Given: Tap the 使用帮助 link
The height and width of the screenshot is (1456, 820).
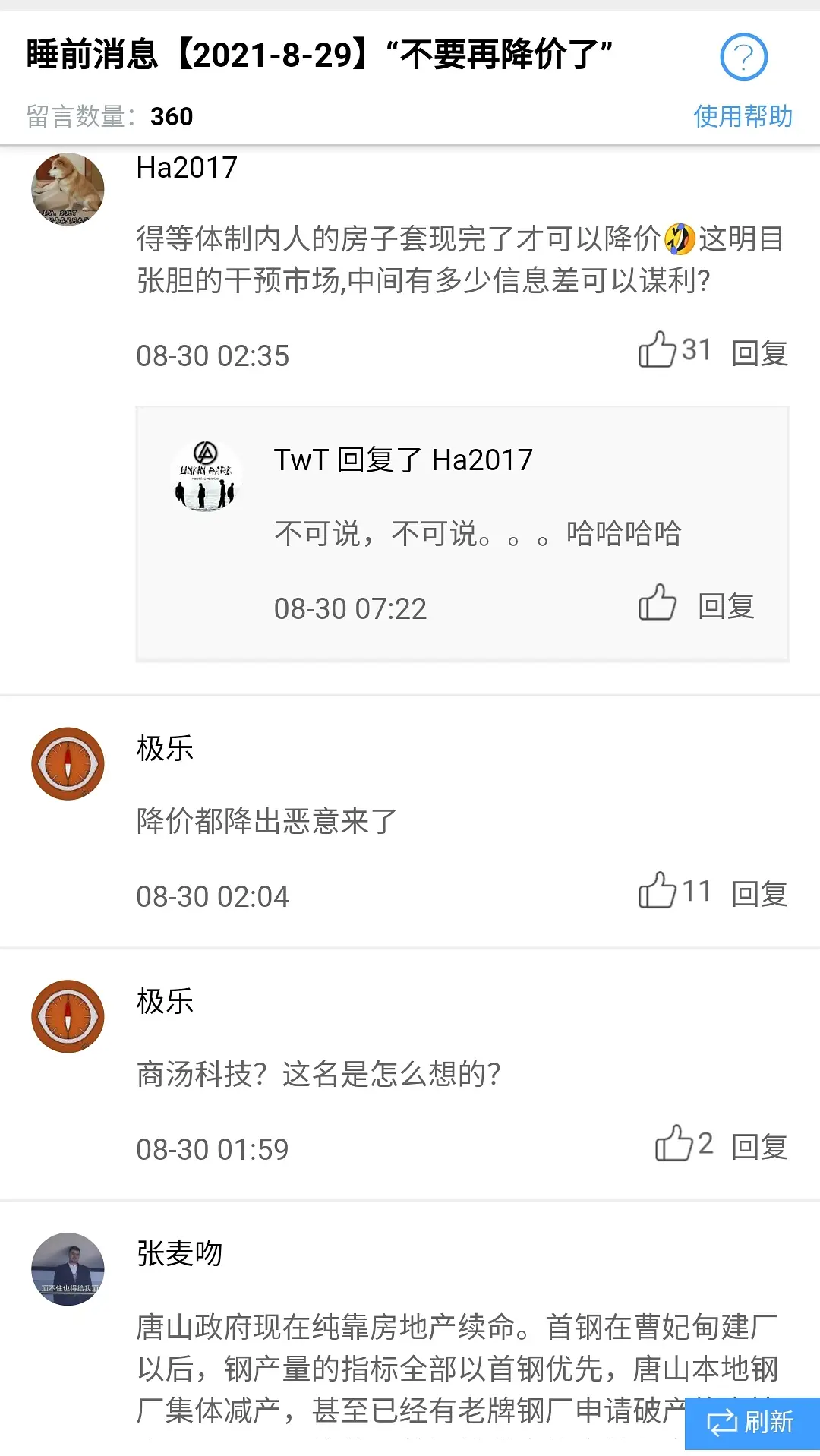Looking at the screenshot, I should pos(743,116).
